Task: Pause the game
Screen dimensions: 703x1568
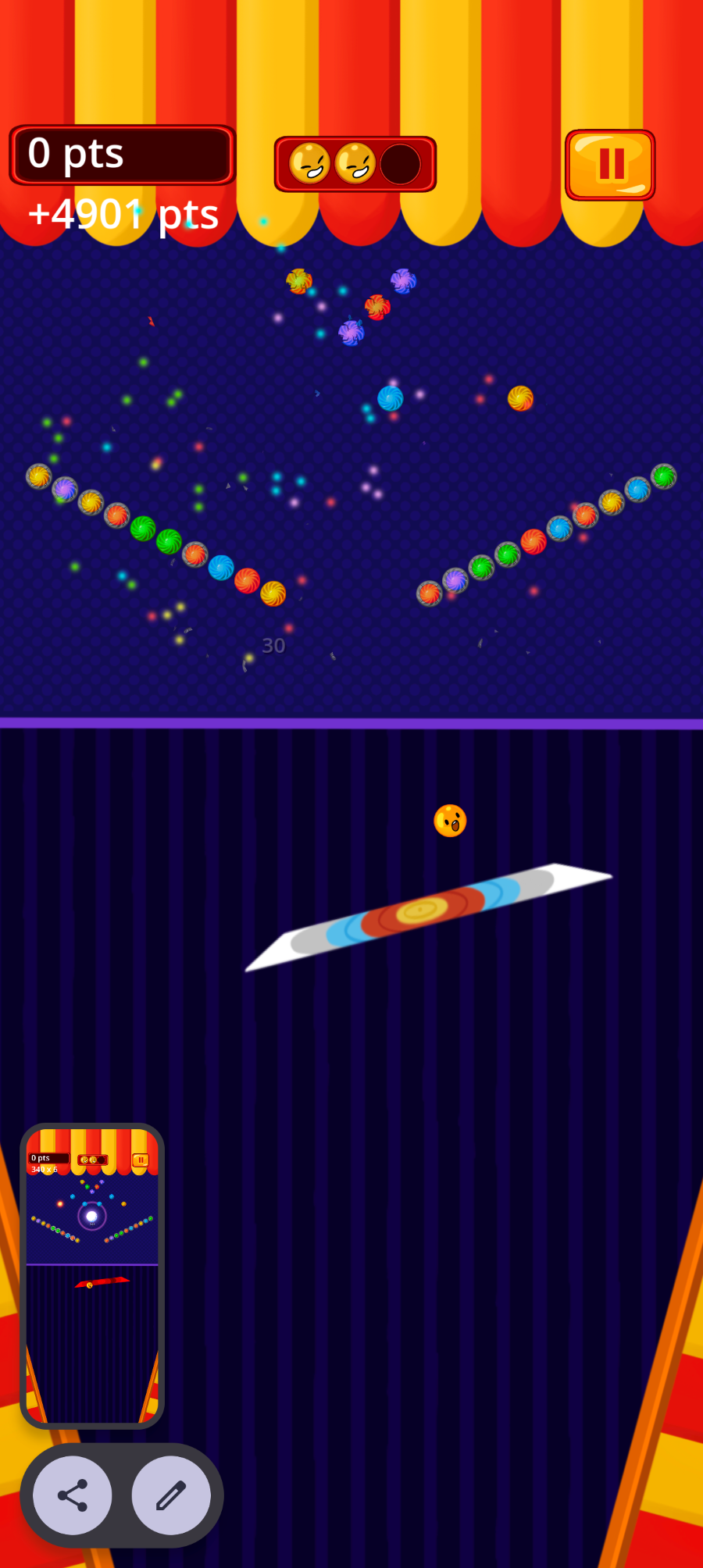Action: tap(610, 165)
